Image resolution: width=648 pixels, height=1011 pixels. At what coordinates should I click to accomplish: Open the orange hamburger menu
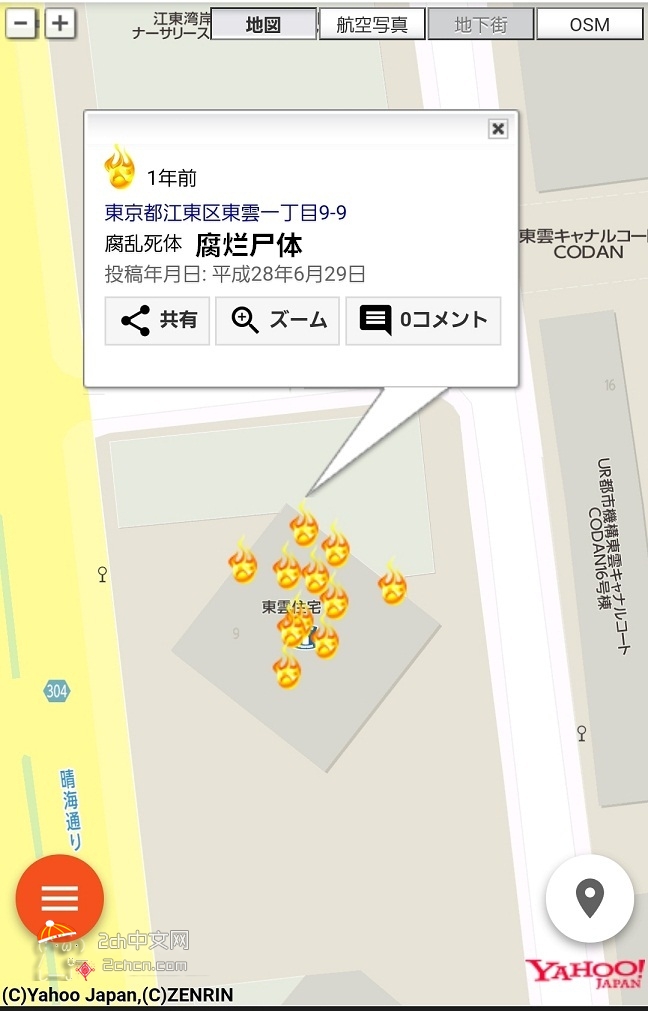(59, 898)
